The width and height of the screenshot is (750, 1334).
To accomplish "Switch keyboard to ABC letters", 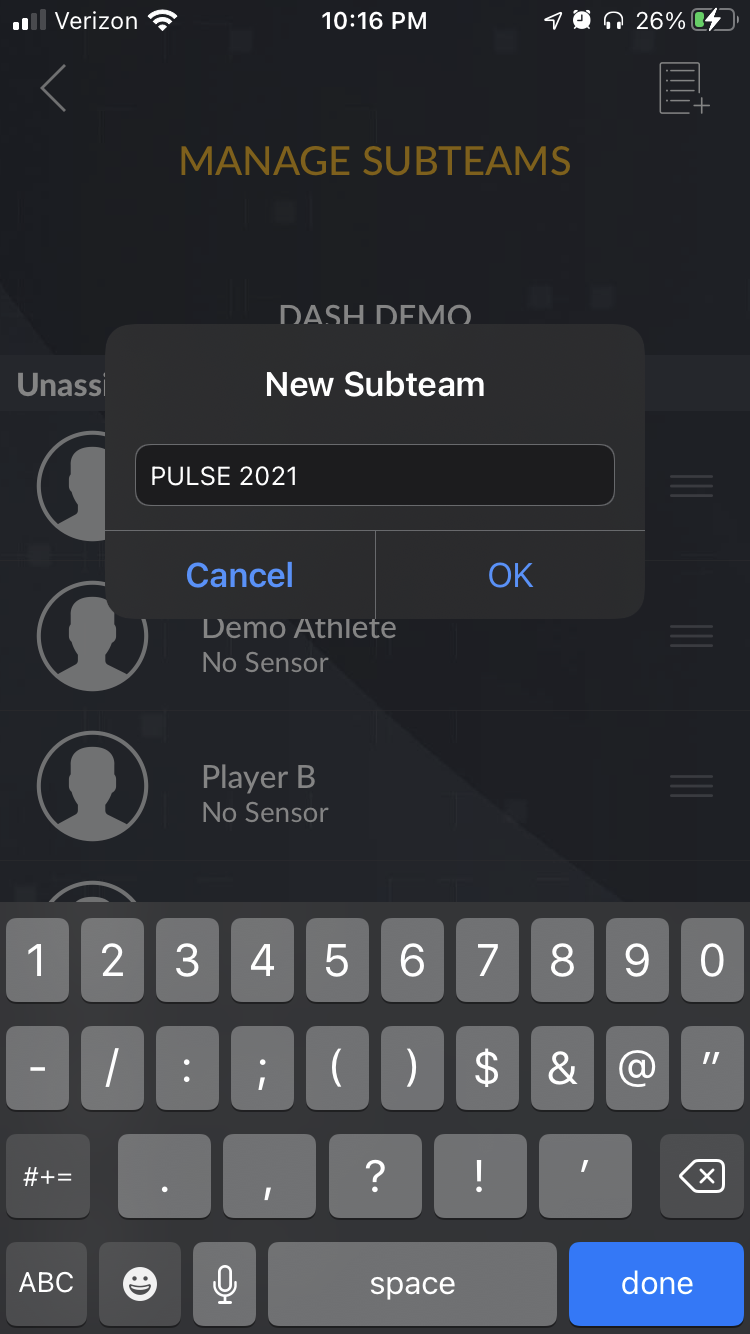I will (x=47, y=1283).
